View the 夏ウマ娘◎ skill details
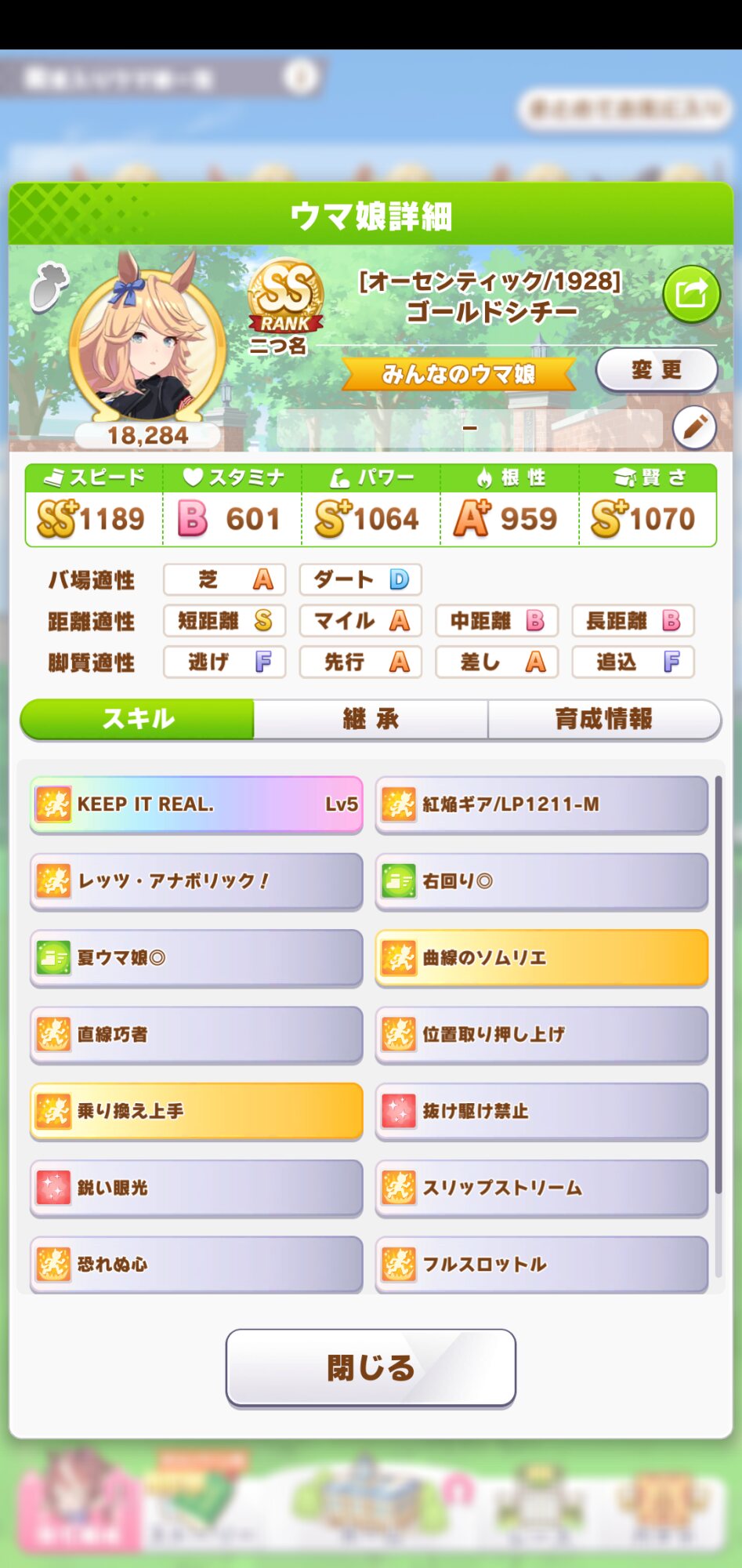 coord(197,958)
